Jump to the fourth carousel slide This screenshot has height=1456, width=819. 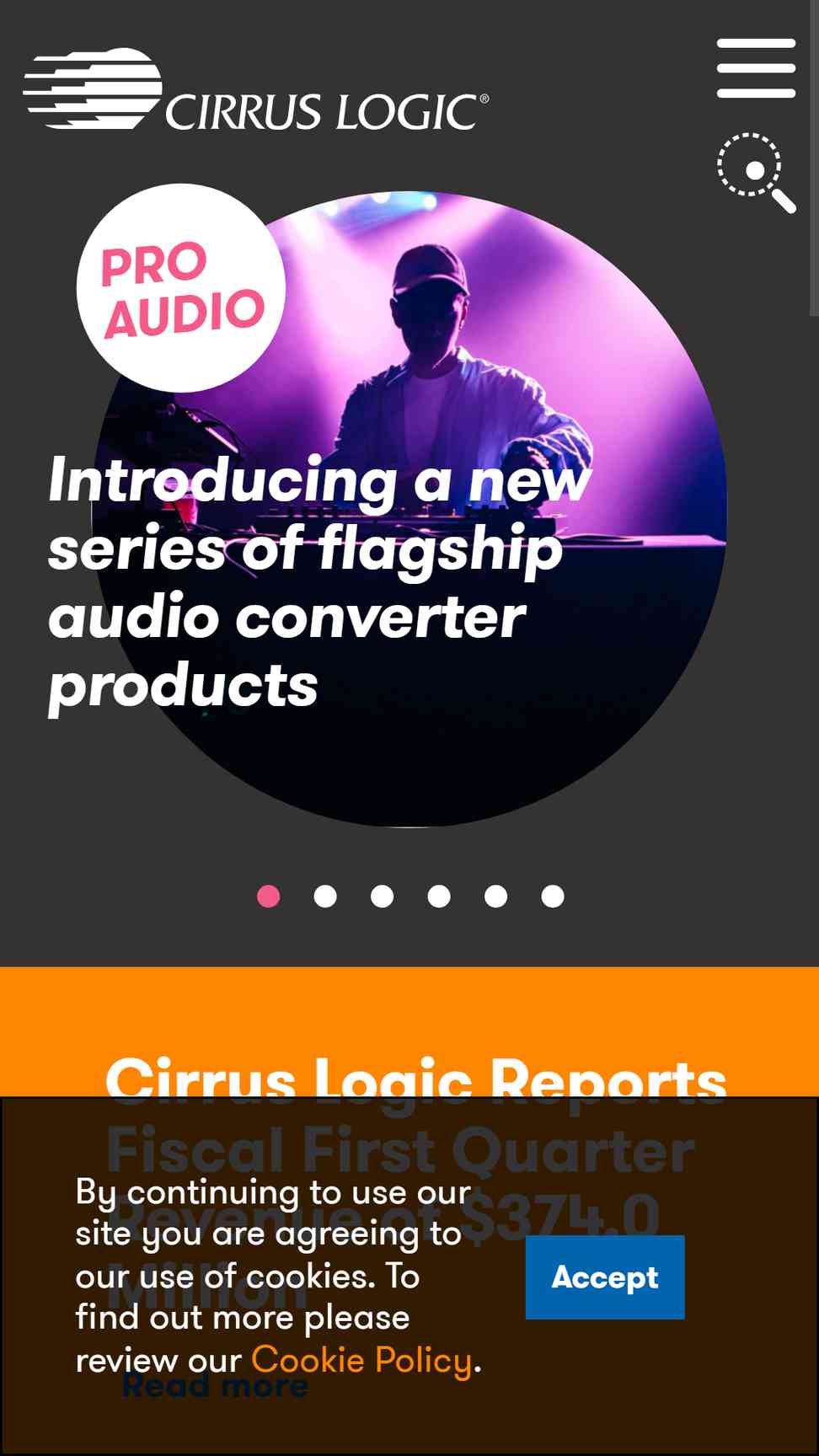(x=439, y=897)
